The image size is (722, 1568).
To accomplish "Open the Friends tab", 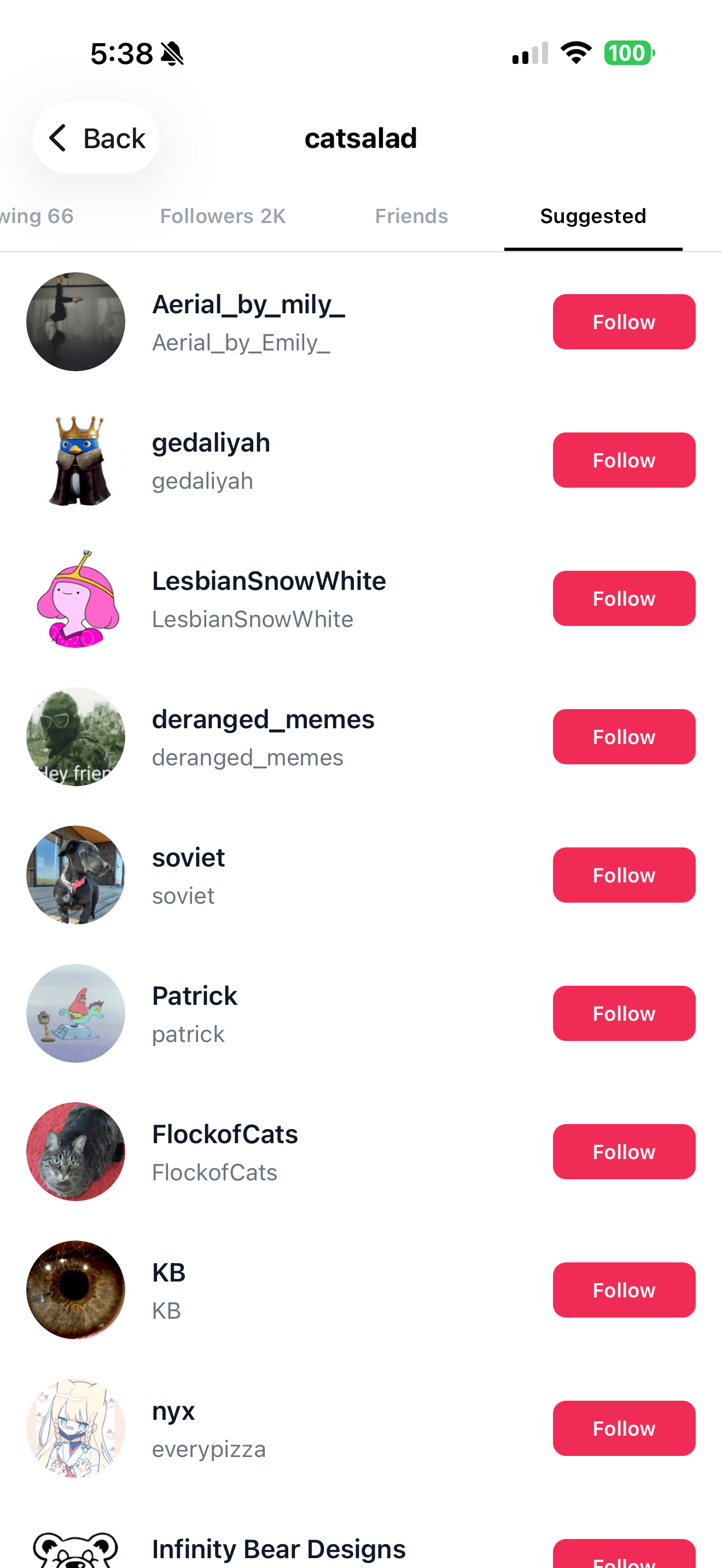I will (x=411, y=216).
